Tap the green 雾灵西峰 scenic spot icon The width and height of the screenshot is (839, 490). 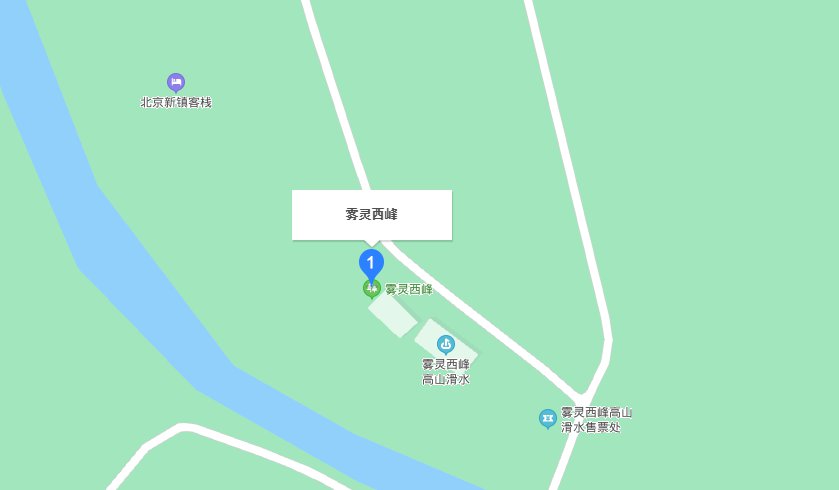pos(371,290)
